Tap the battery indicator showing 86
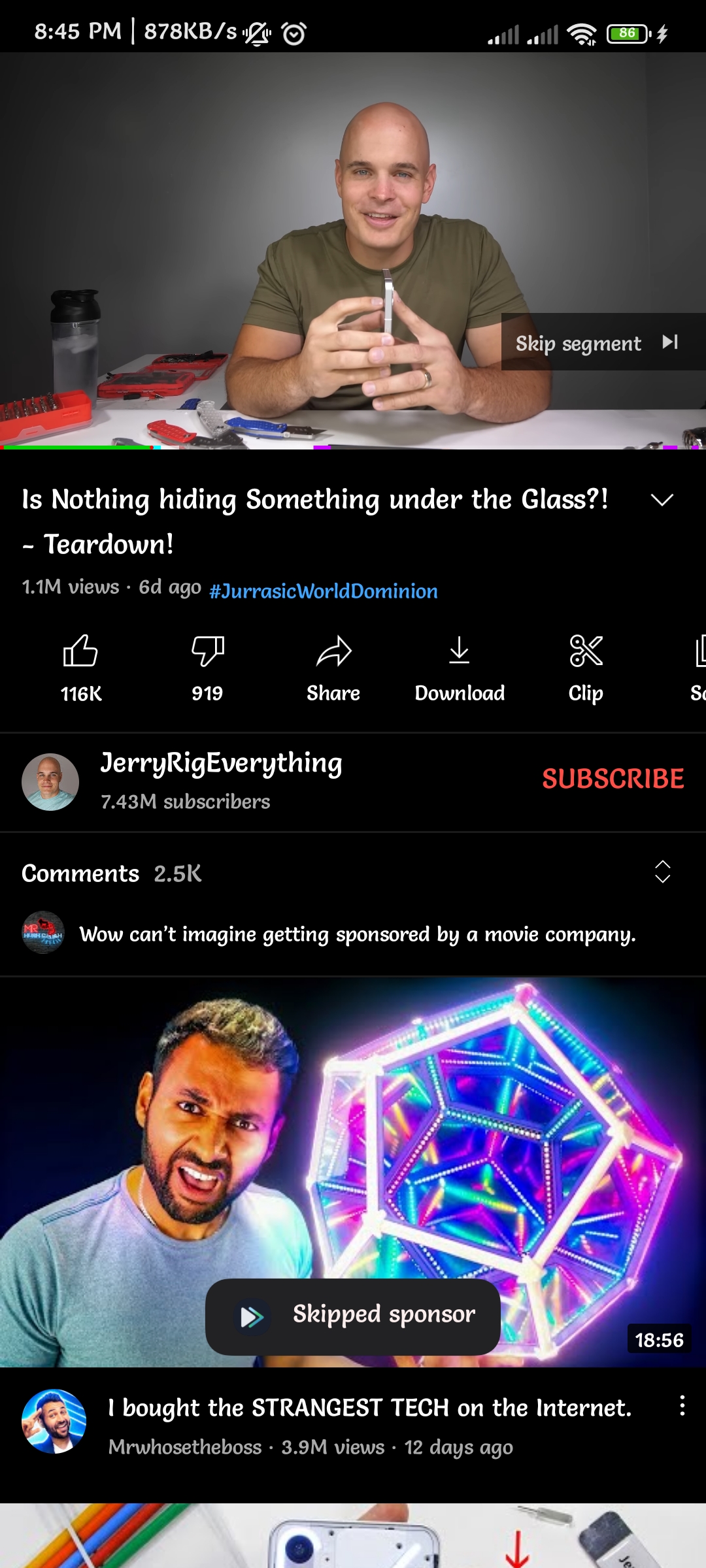 point(626,33)
